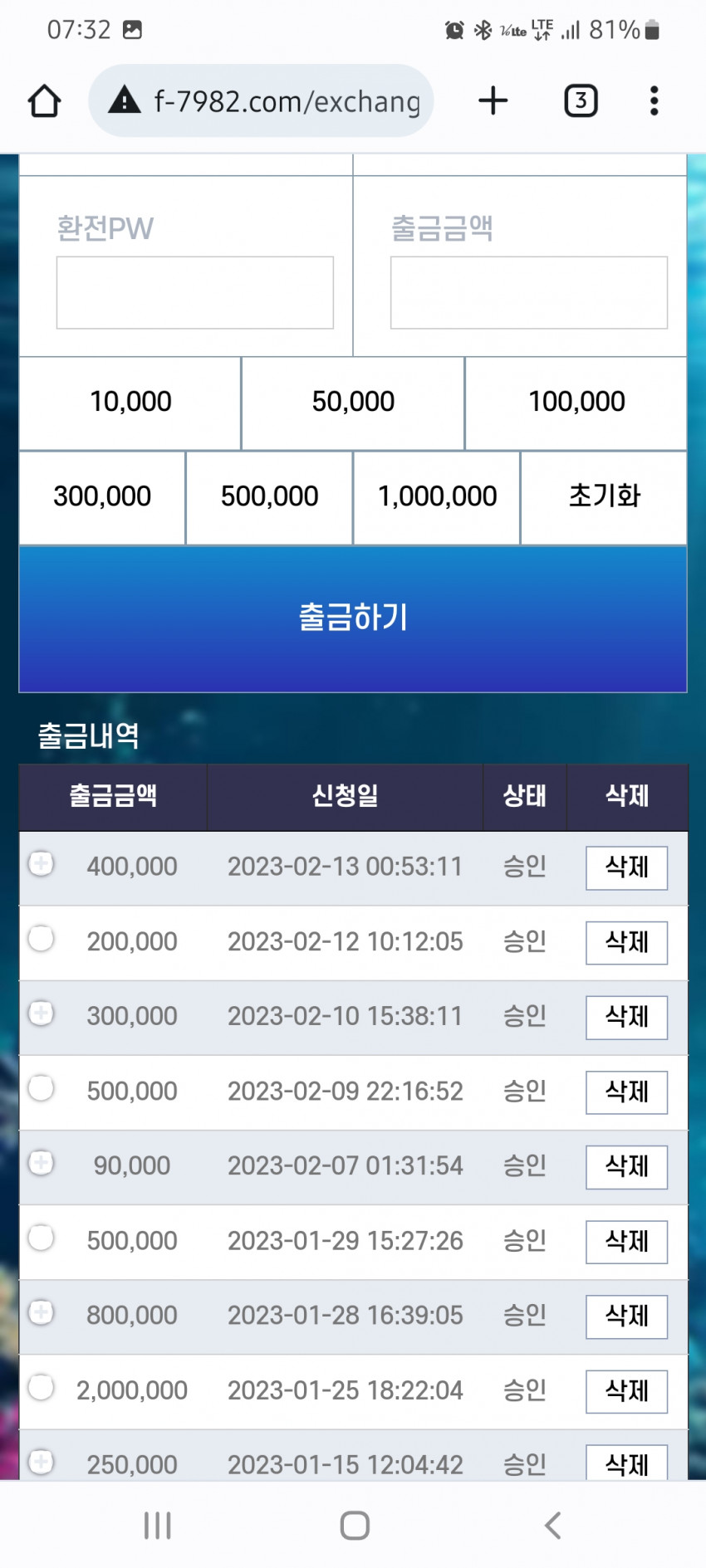Reset the amount with 초기화
The height and width of the screenshot is (1568, 706).
604,497
